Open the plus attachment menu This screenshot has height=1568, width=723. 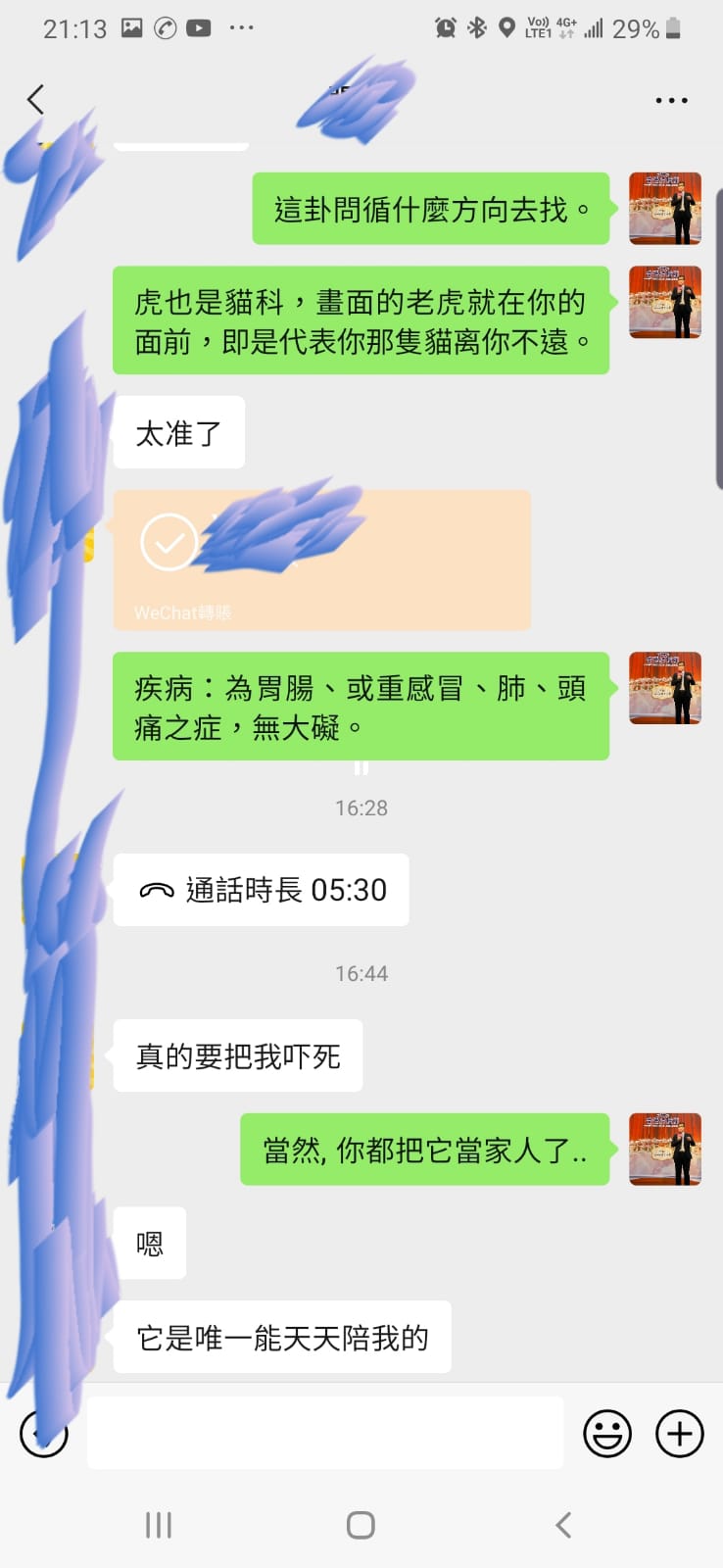tap(680, 1434)
